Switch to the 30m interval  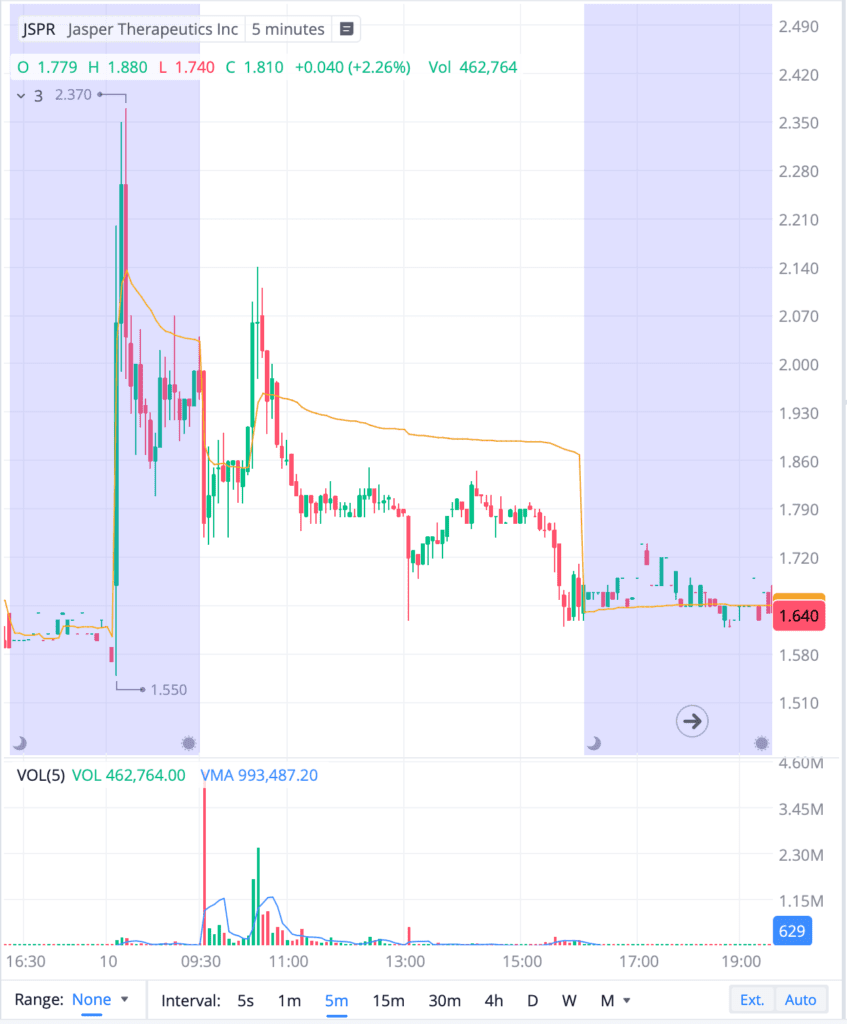tap(444, 1000)
